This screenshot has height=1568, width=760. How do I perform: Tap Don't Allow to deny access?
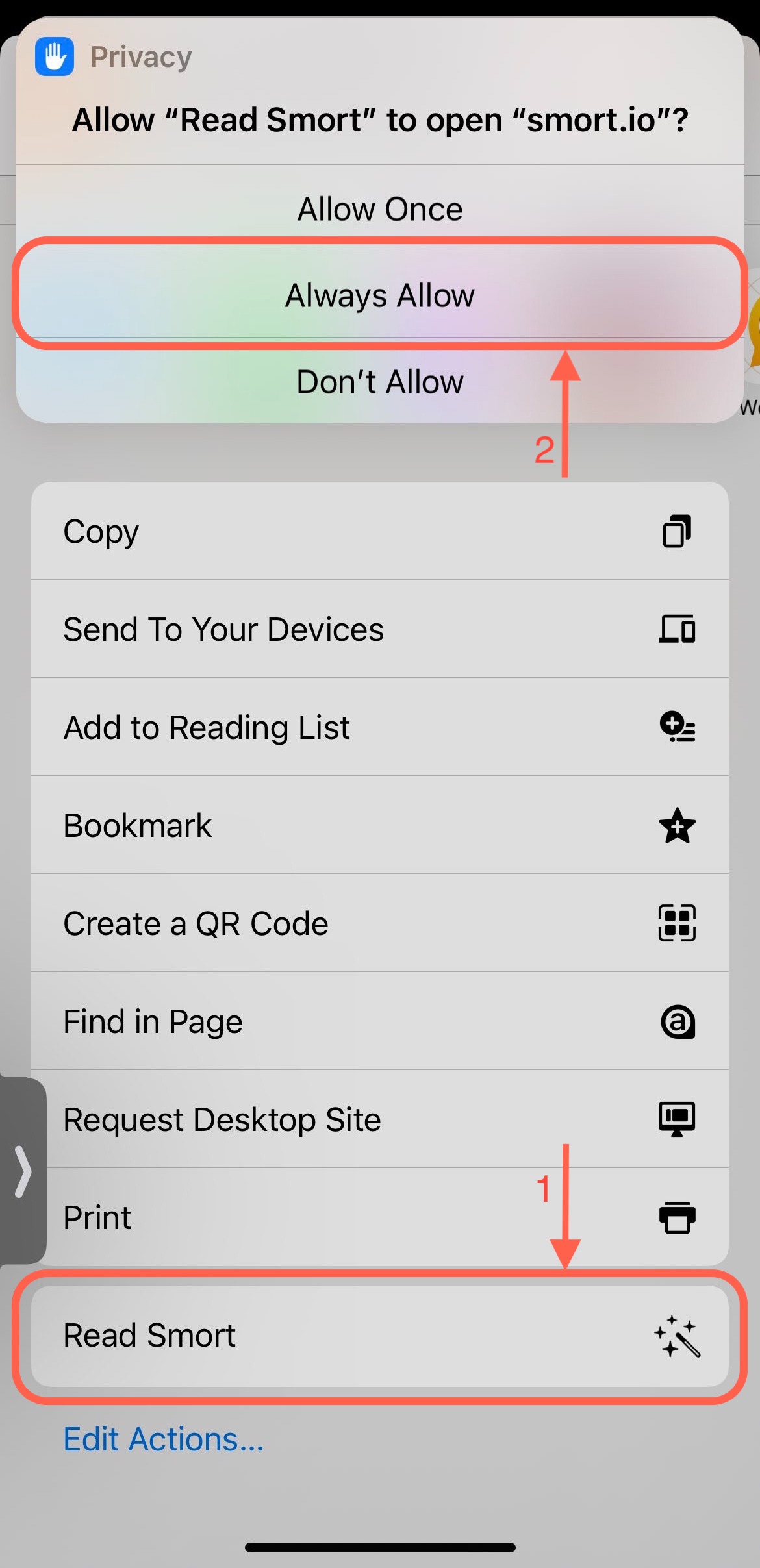coord(380,381)
